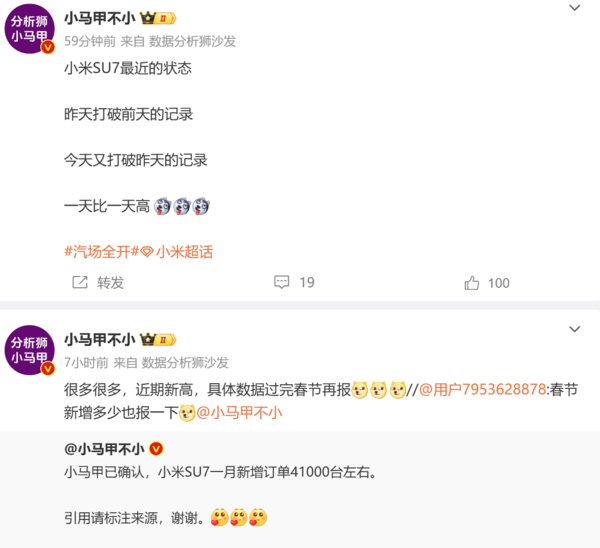The height and width of the screenshot is (548, 600).
Task: Open comments showing 19 replies
Action: click(294, 283)
